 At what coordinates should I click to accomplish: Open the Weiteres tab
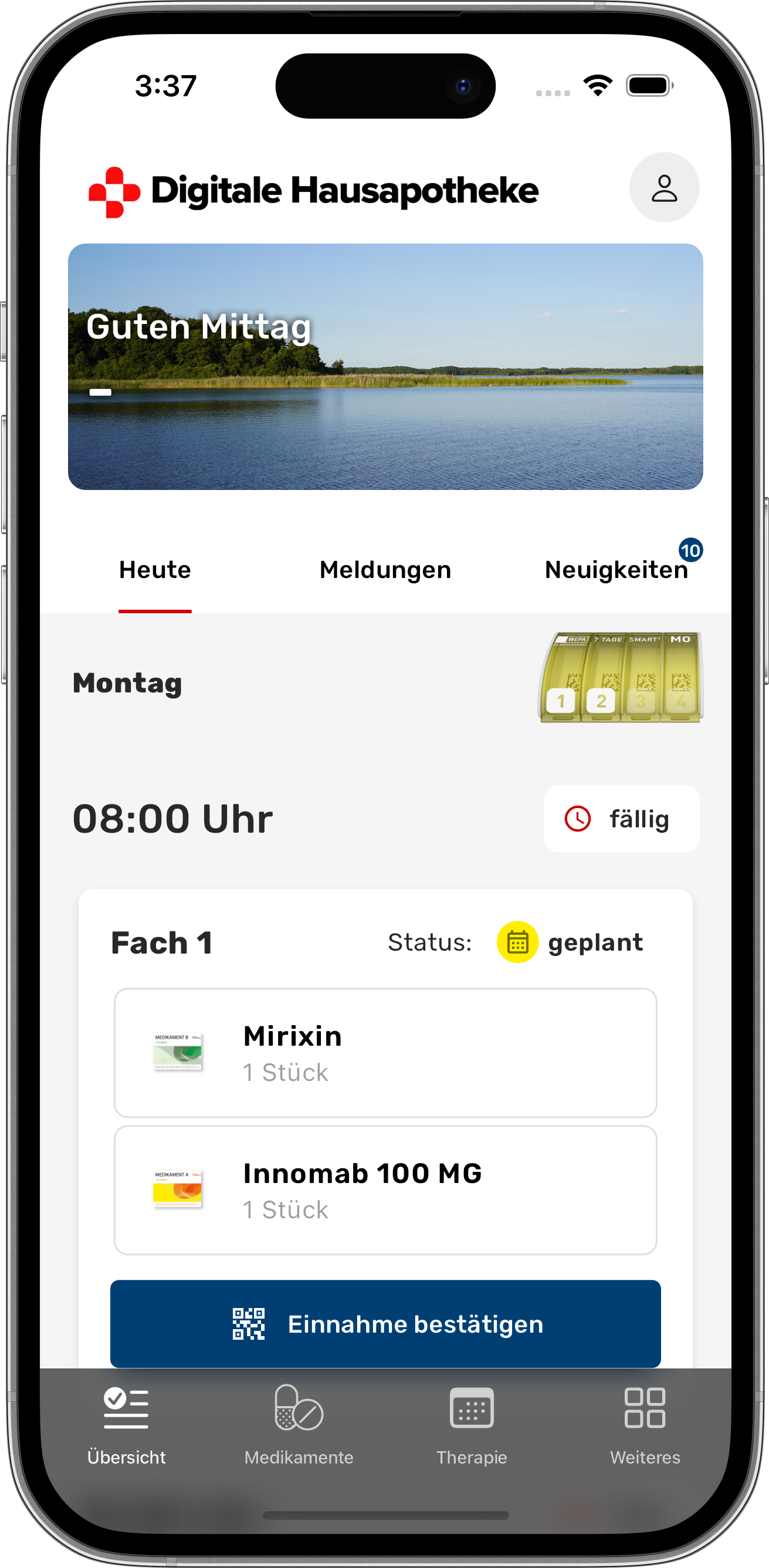tap(644, 1424)
